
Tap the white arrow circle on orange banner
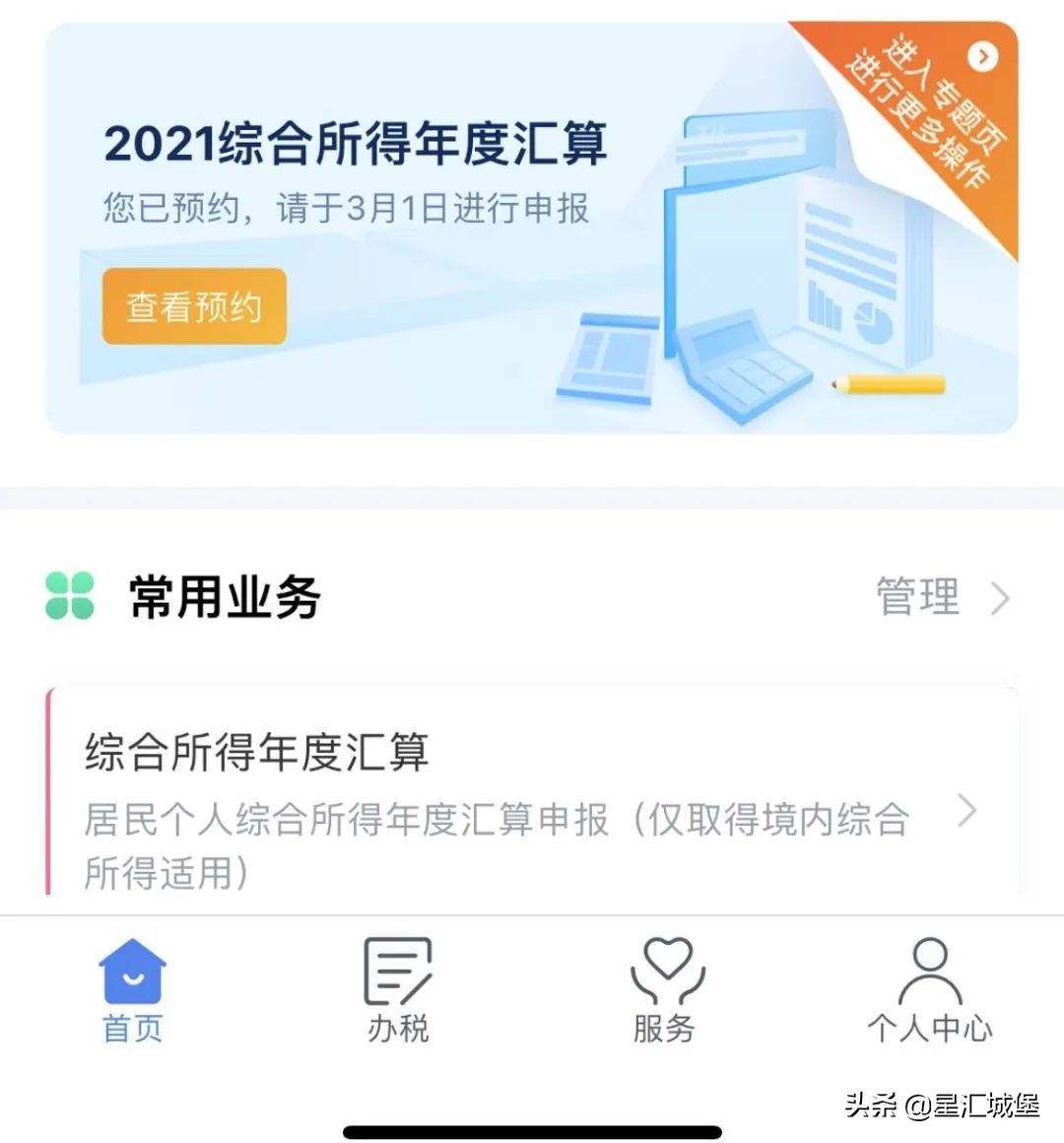pos(981,56)
